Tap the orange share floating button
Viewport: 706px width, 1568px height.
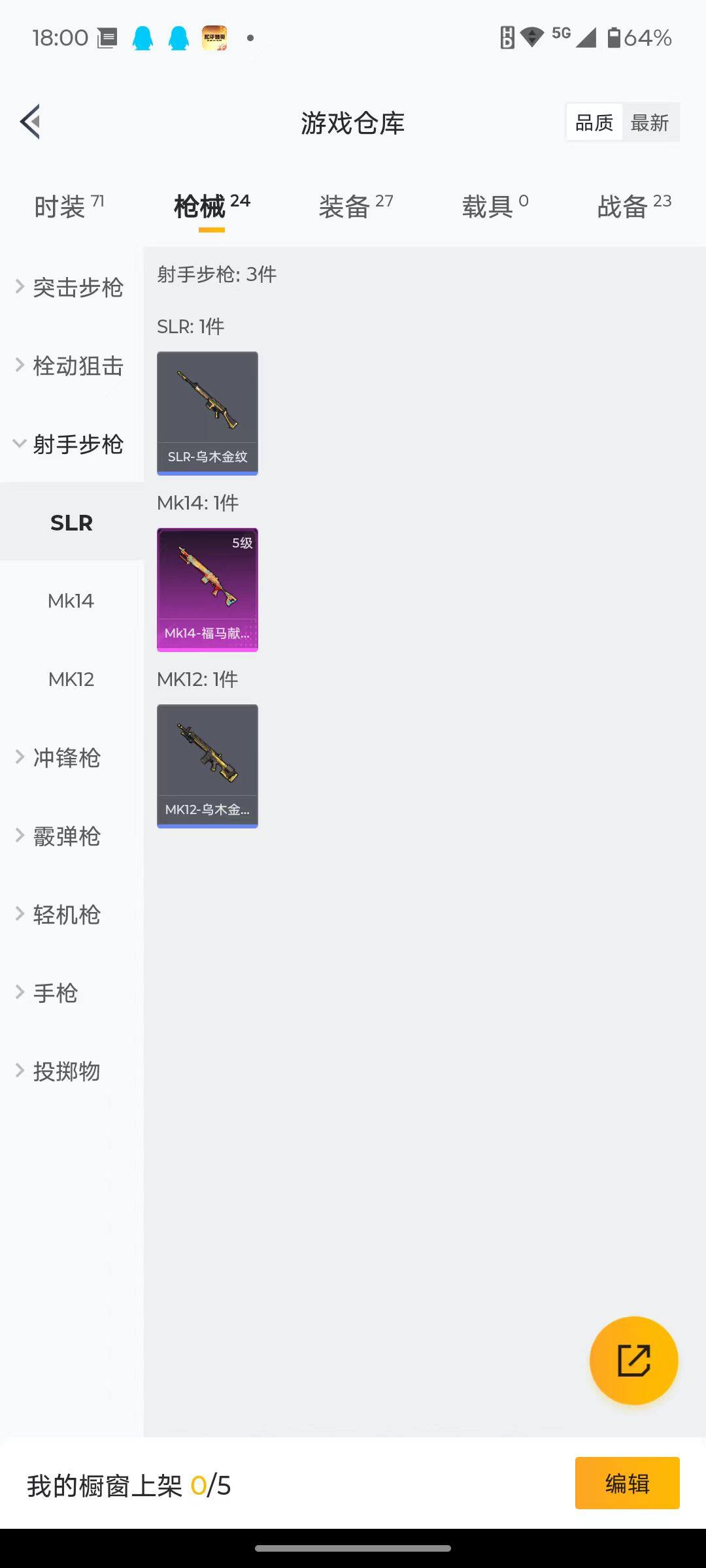(633, 1360)
